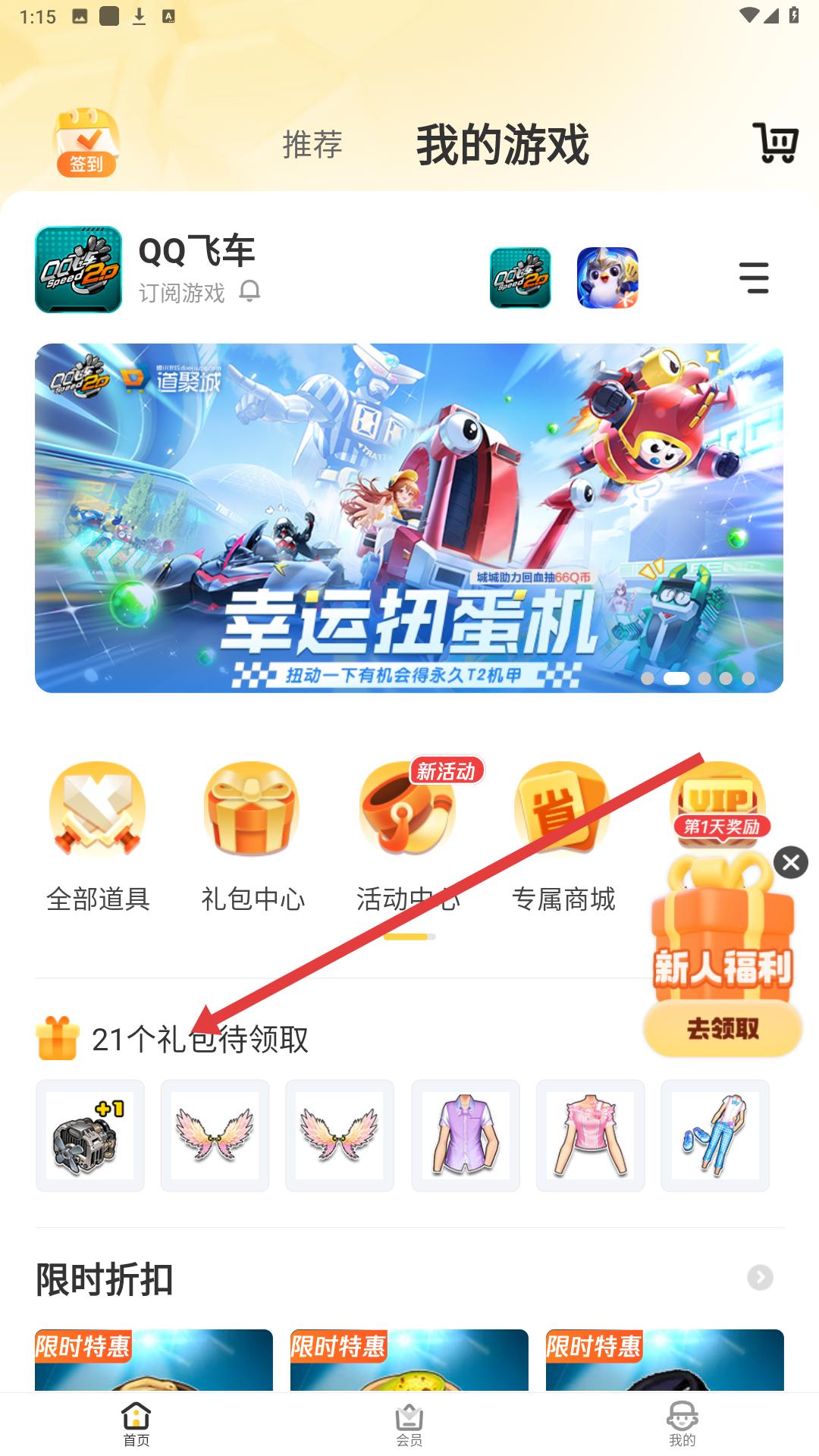Open the 幸运扭蛋机 banner

(409, 517)
